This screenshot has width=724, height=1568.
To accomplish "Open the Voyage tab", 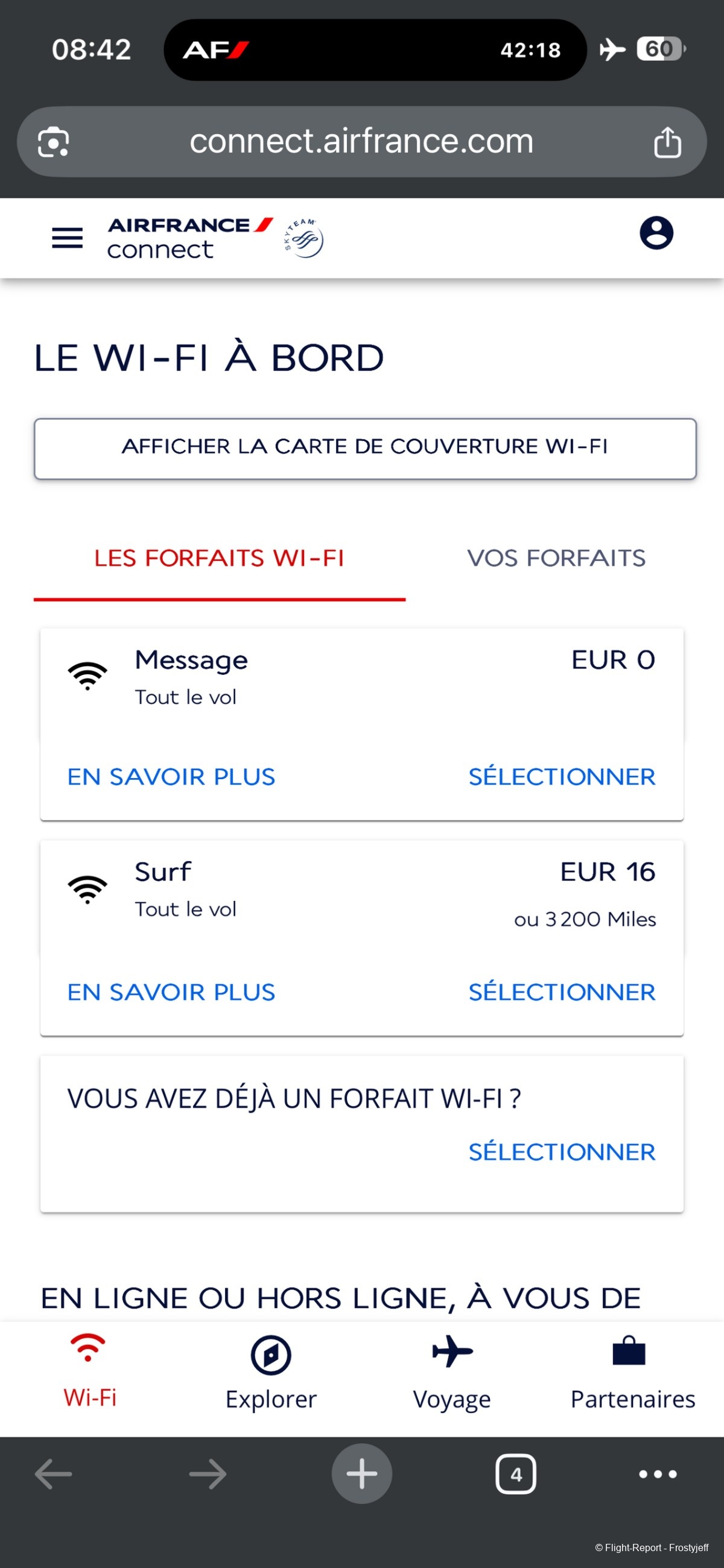I will coord(452,1373).
